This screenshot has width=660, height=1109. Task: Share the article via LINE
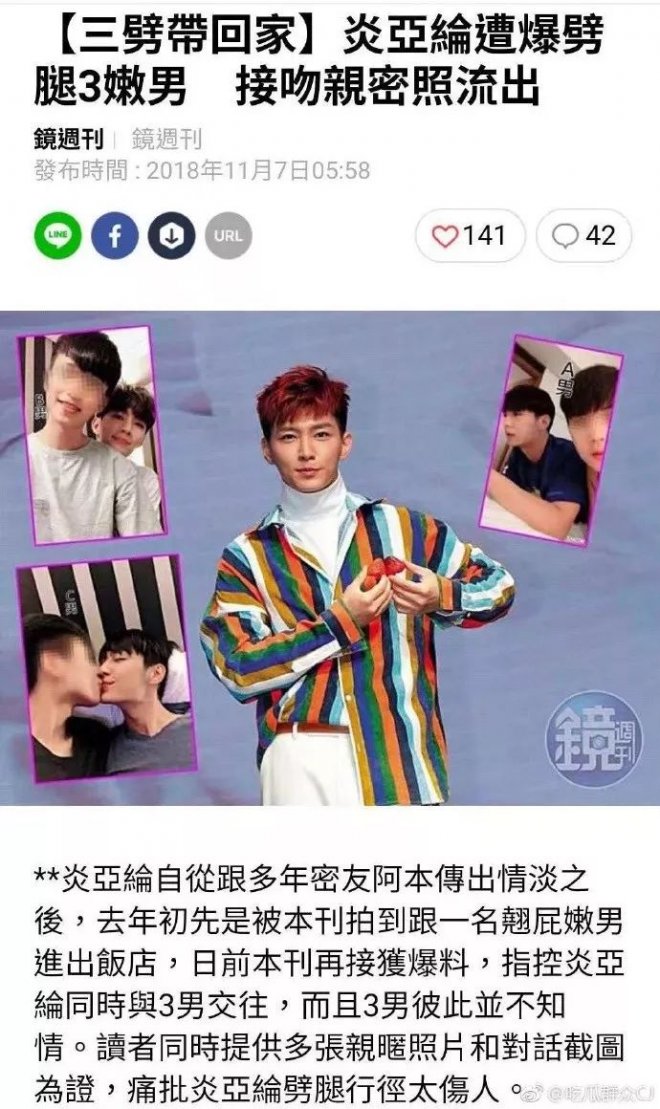(58, 236)
